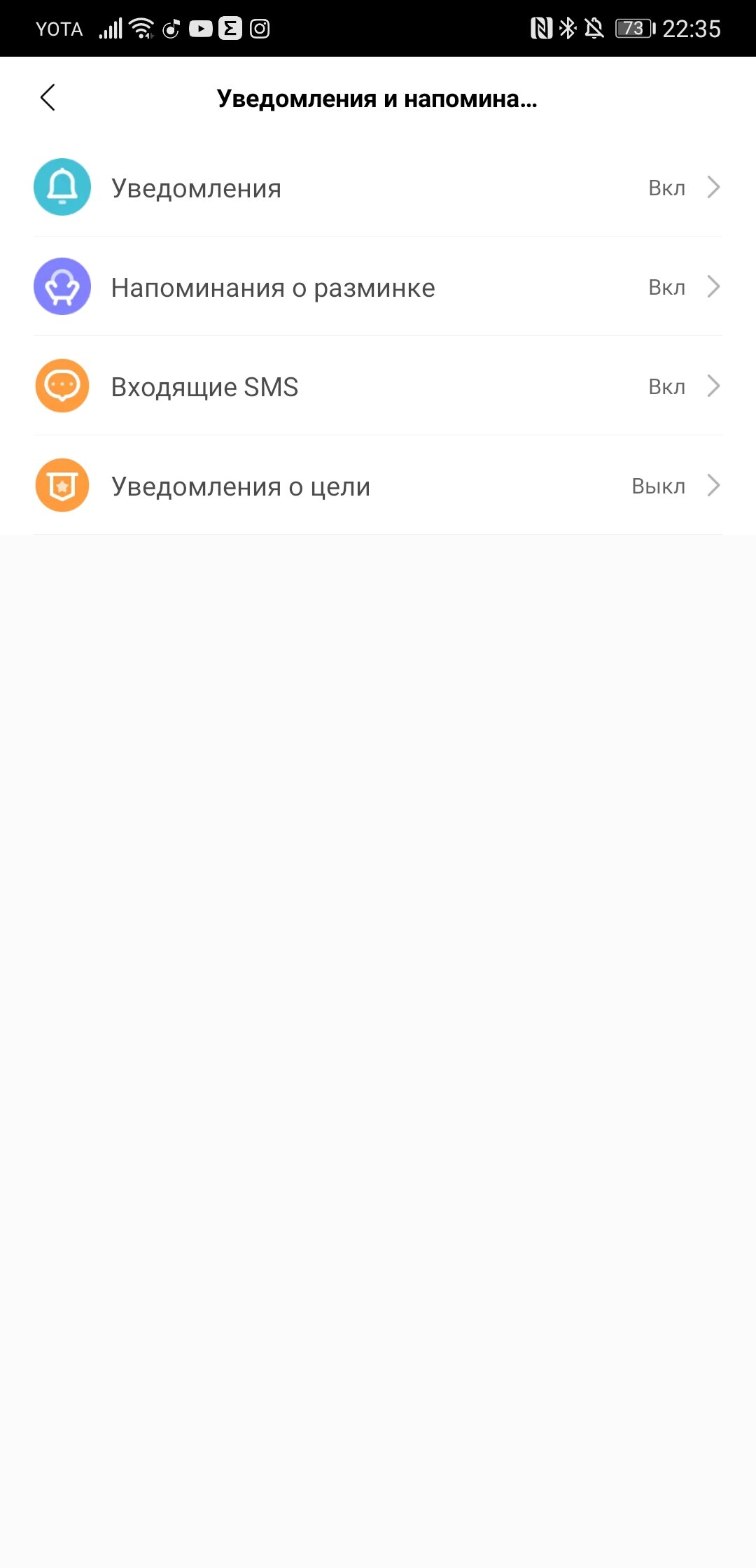
Task: Open Уведомления о цели settings
Action: coord(378,486)
